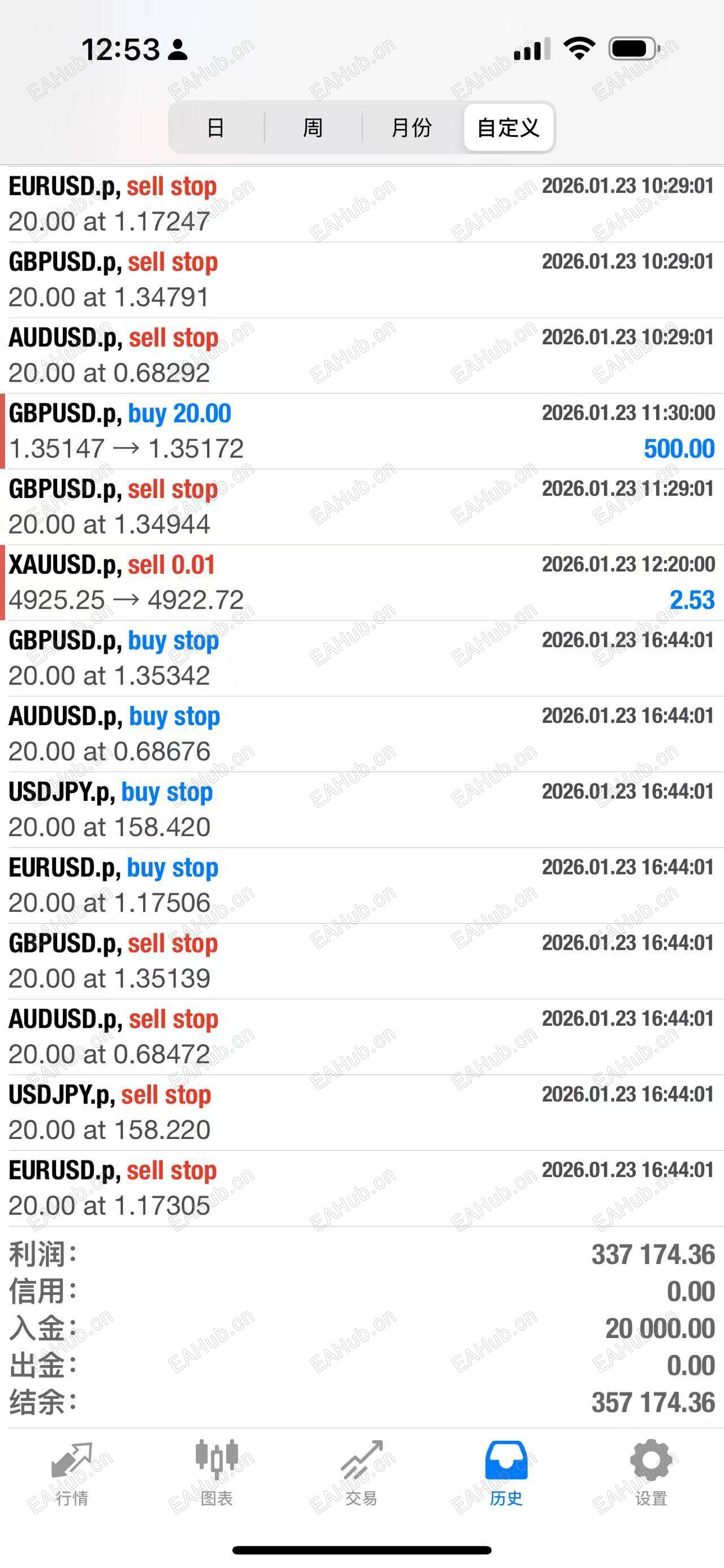View GBPUSD.p buy stop at 1.35342

coord(361,658)
